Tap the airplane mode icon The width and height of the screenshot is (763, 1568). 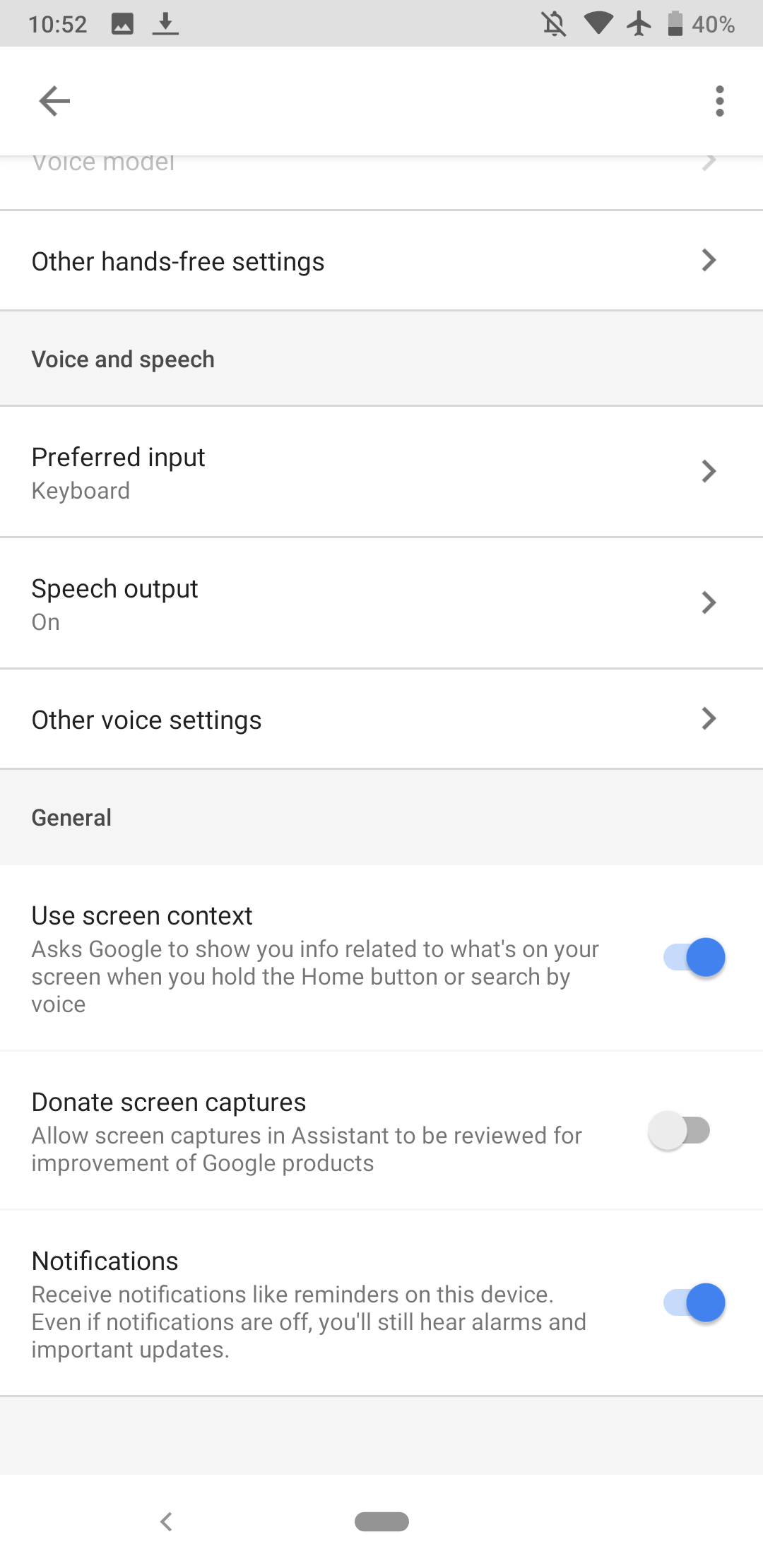[637, 24]
